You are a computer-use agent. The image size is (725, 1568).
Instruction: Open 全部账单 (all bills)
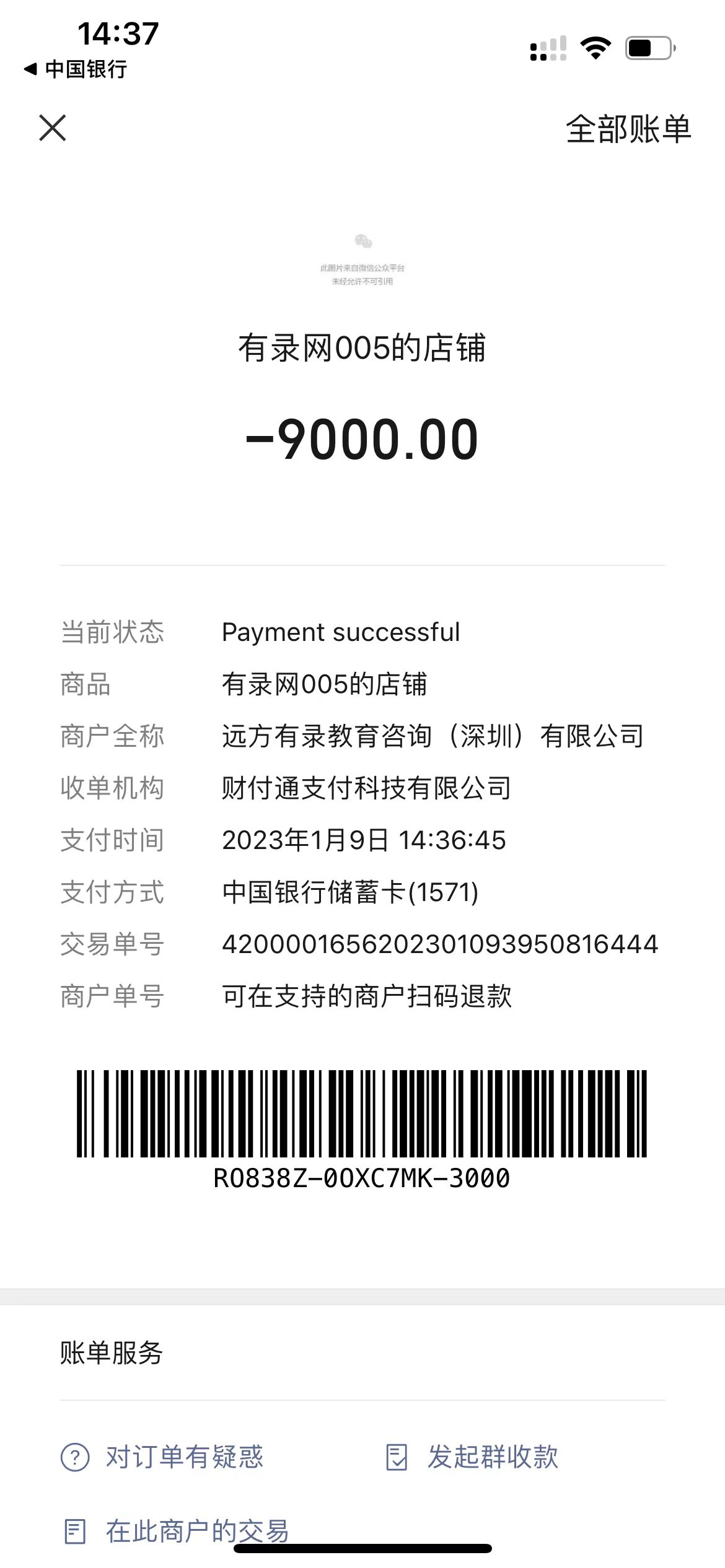(628, 129)
